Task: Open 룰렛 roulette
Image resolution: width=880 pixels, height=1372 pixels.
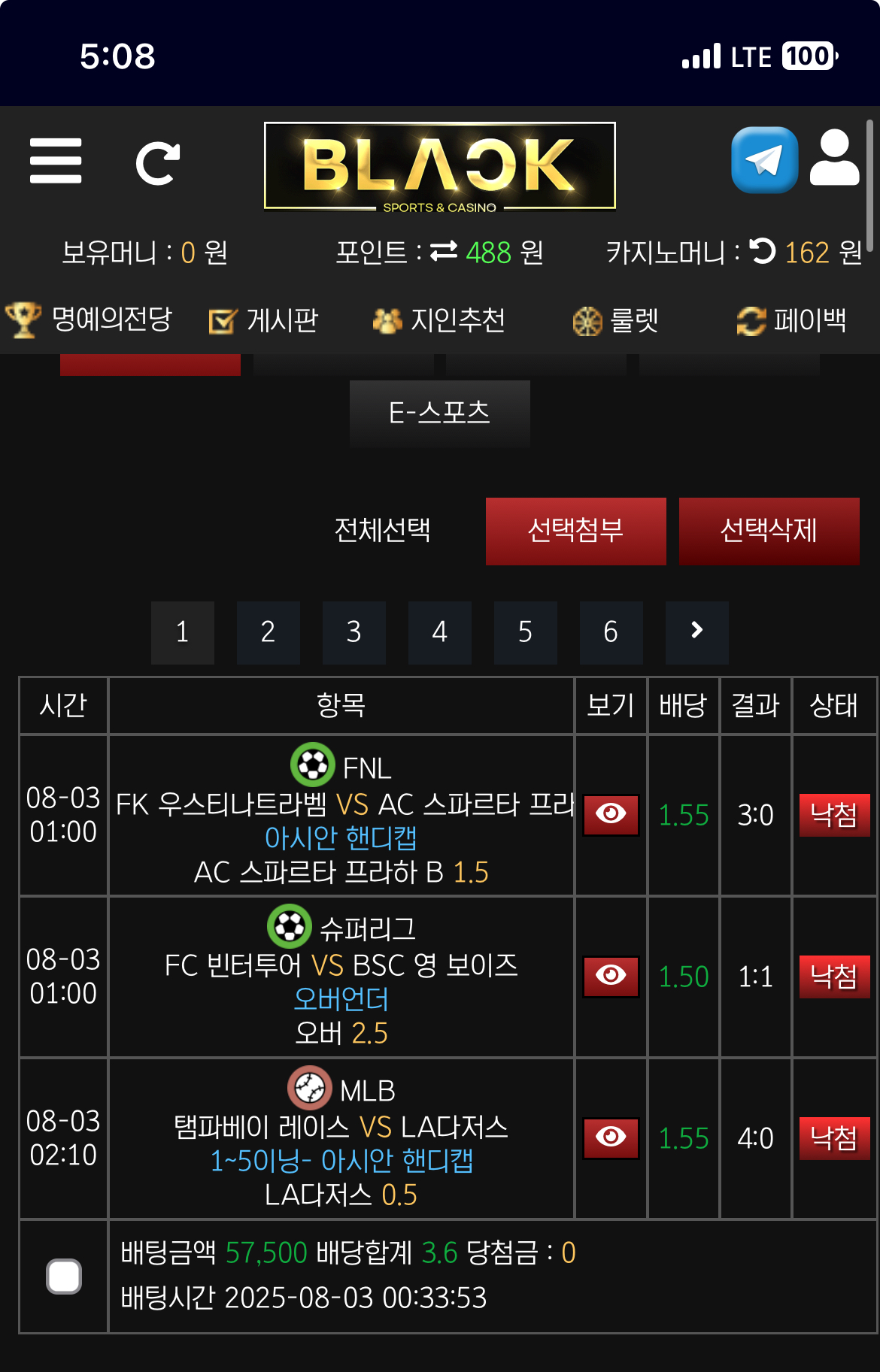Action: click(x=615, y=321)
